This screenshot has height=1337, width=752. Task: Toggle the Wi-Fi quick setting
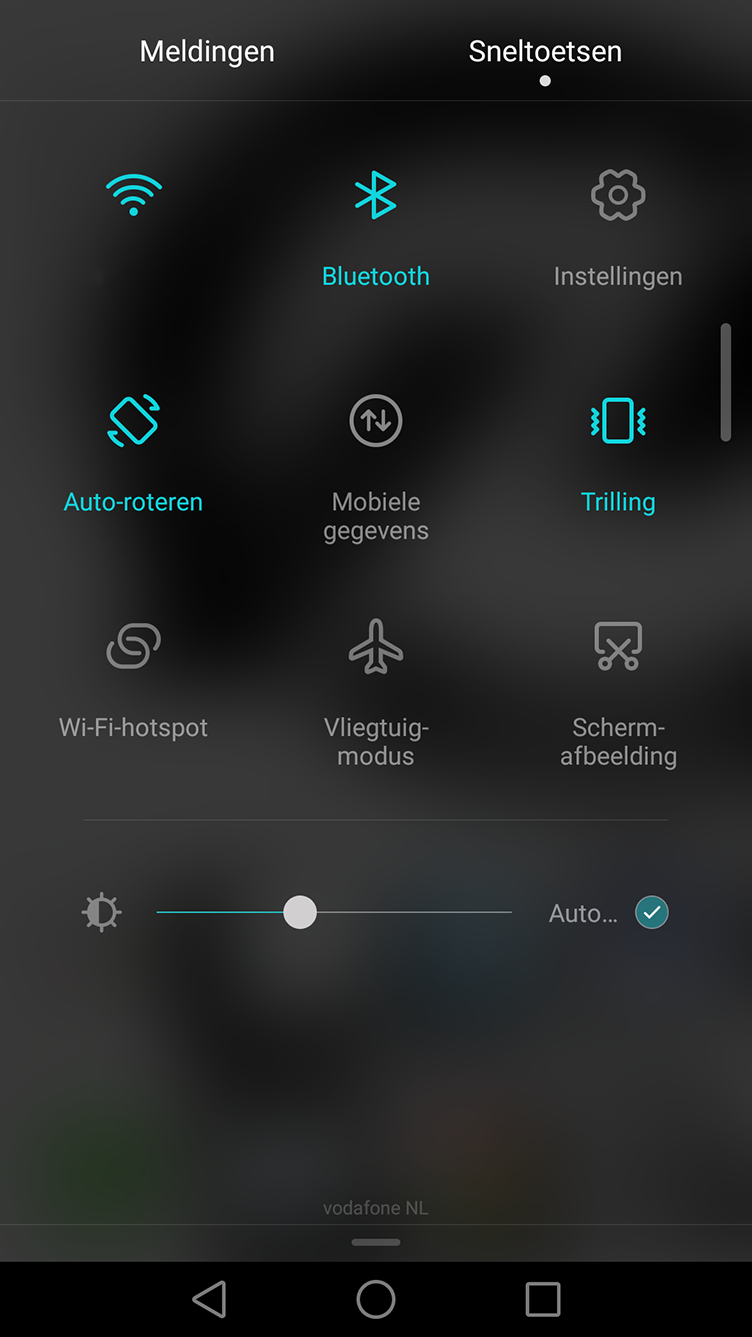pyautogui.click(x=133, y=194)
